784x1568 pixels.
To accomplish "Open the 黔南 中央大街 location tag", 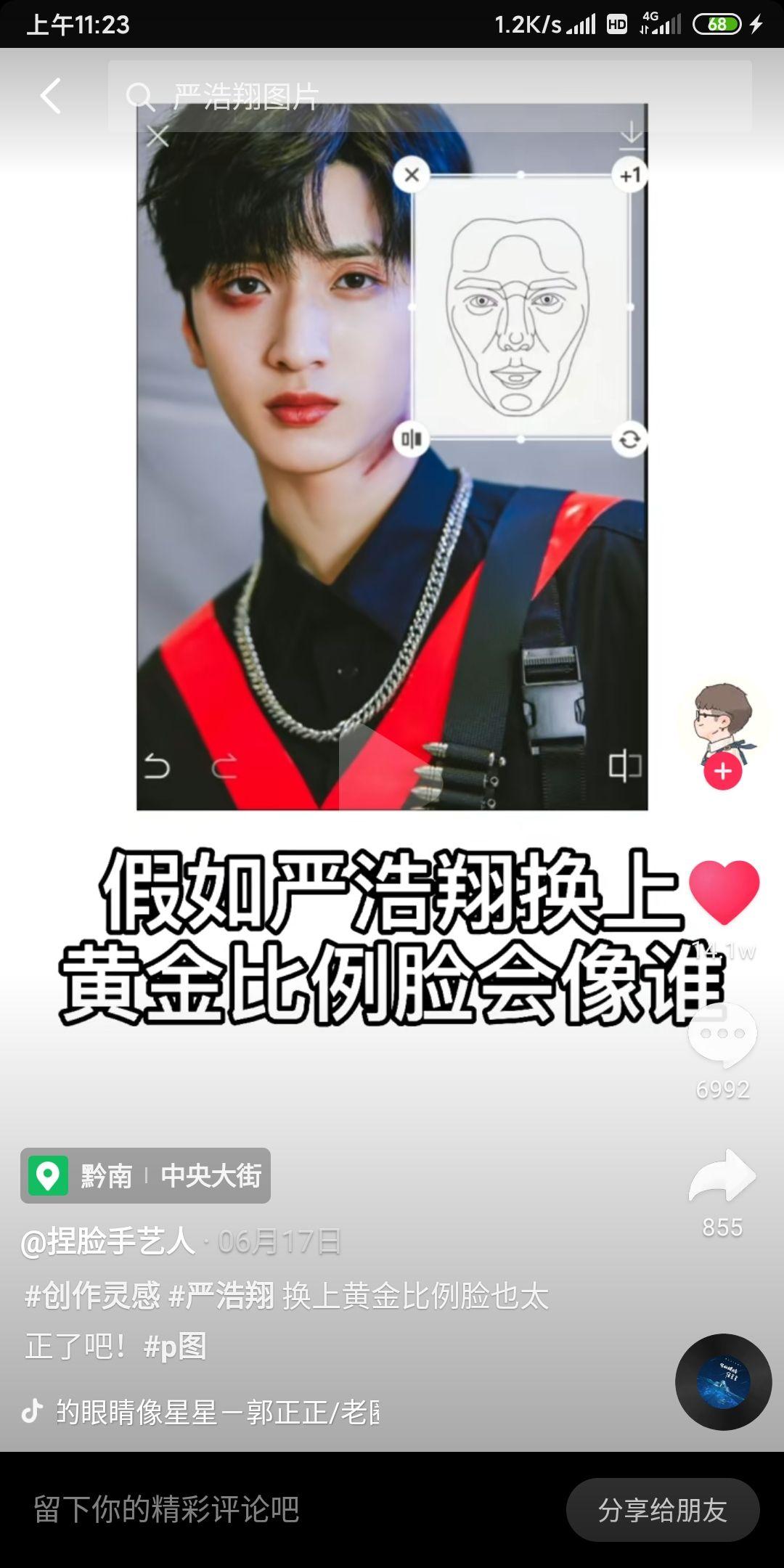I will click(x=146, y=1175).
